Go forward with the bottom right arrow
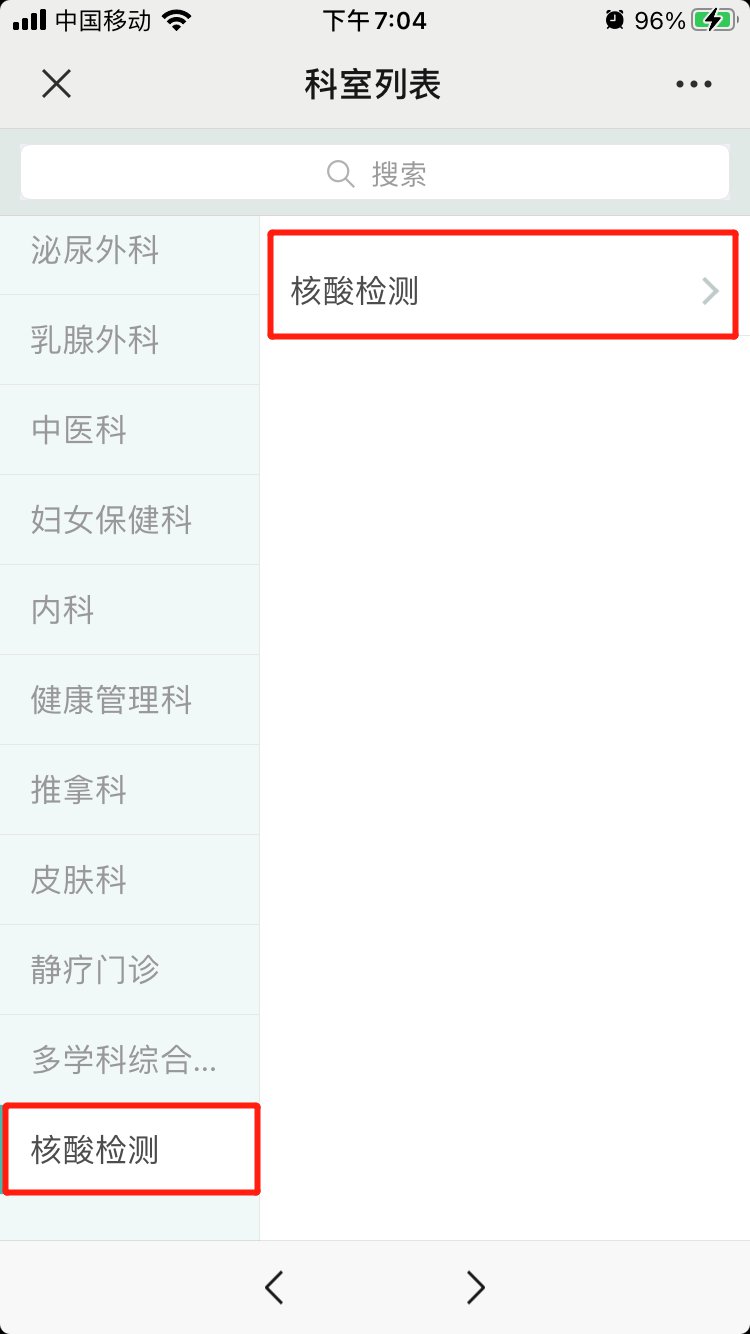Screen dimensions: 750x1334 (476, 1287)
